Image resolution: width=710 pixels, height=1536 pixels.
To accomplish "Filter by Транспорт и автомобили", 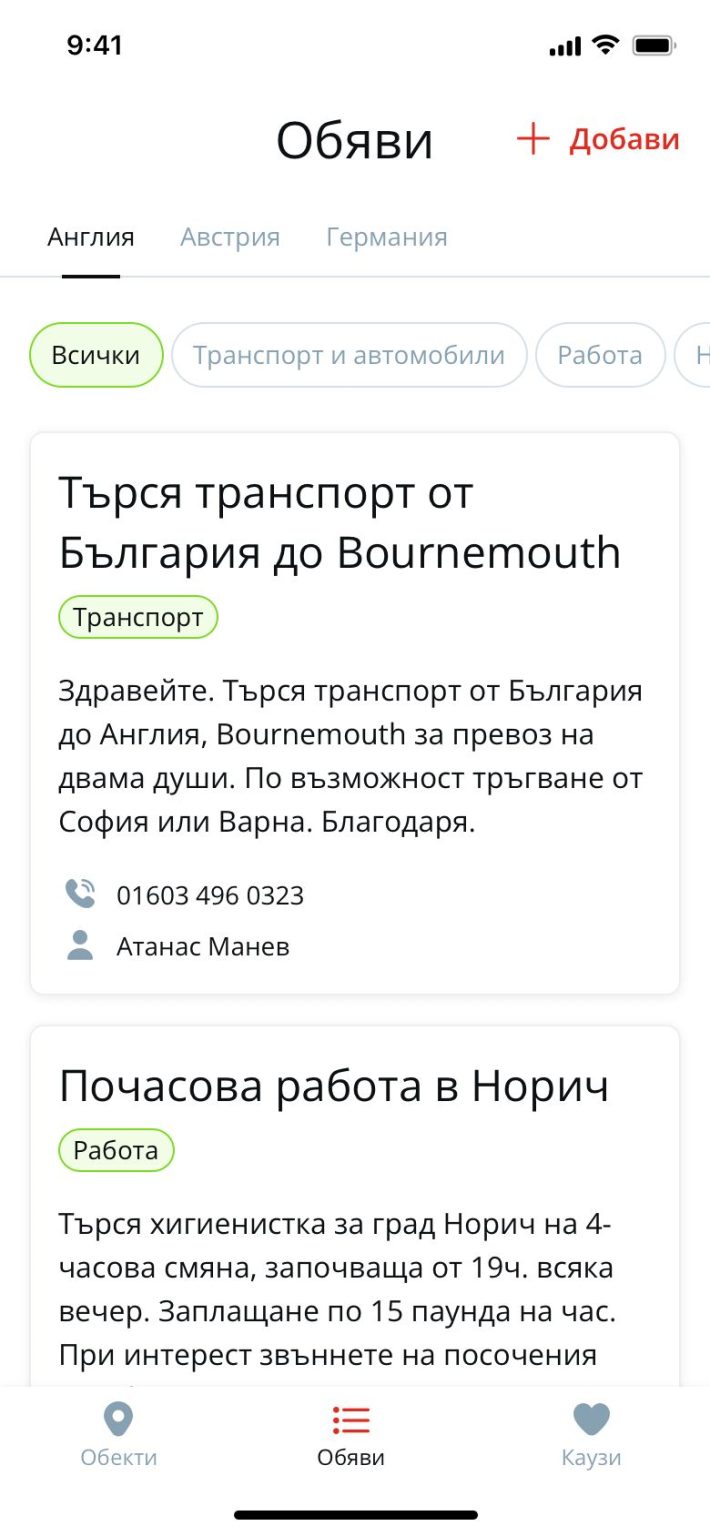I will (348, 355).
